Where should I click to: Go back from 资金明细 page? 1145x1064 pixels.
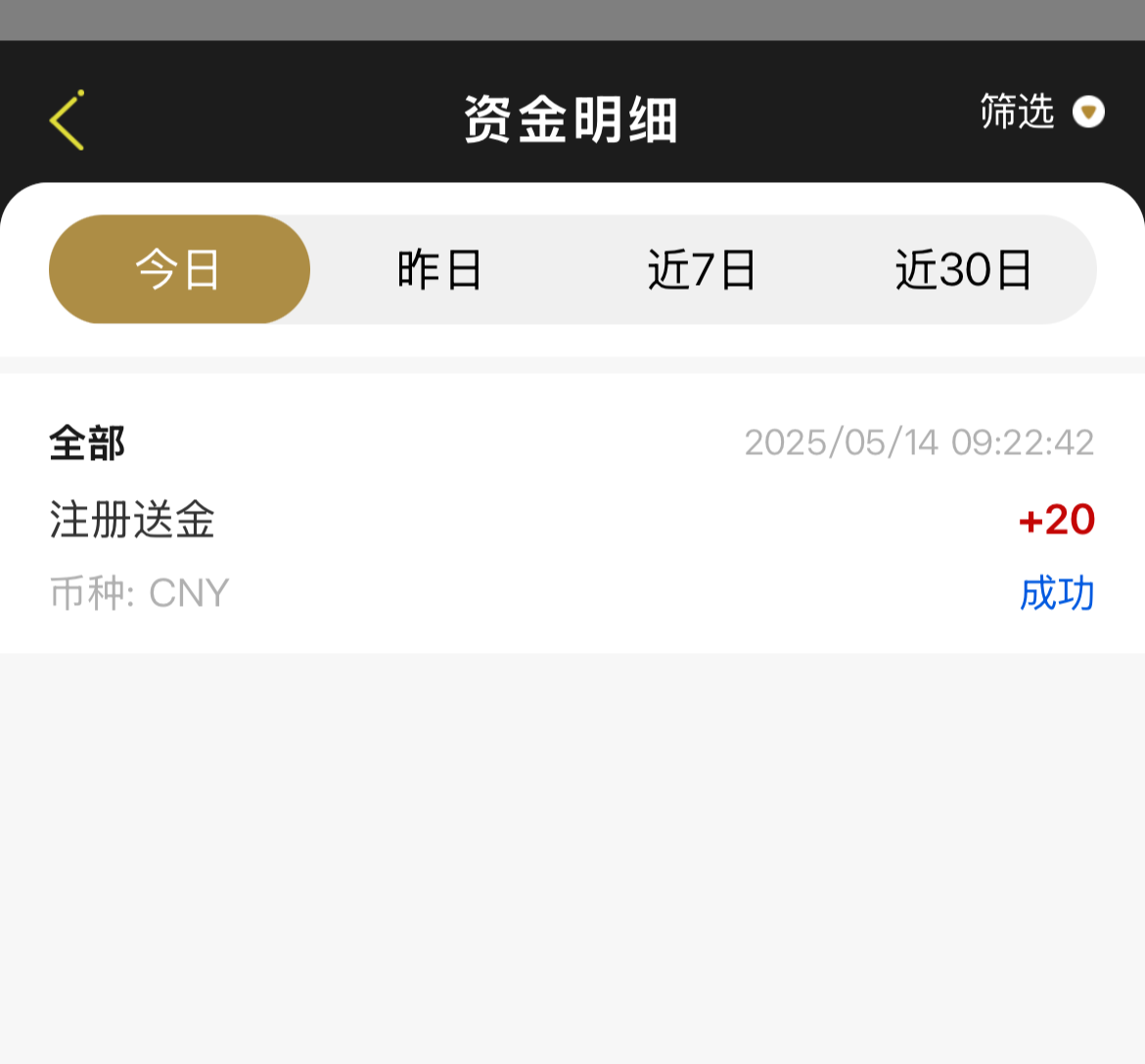(x=67, y=120)
